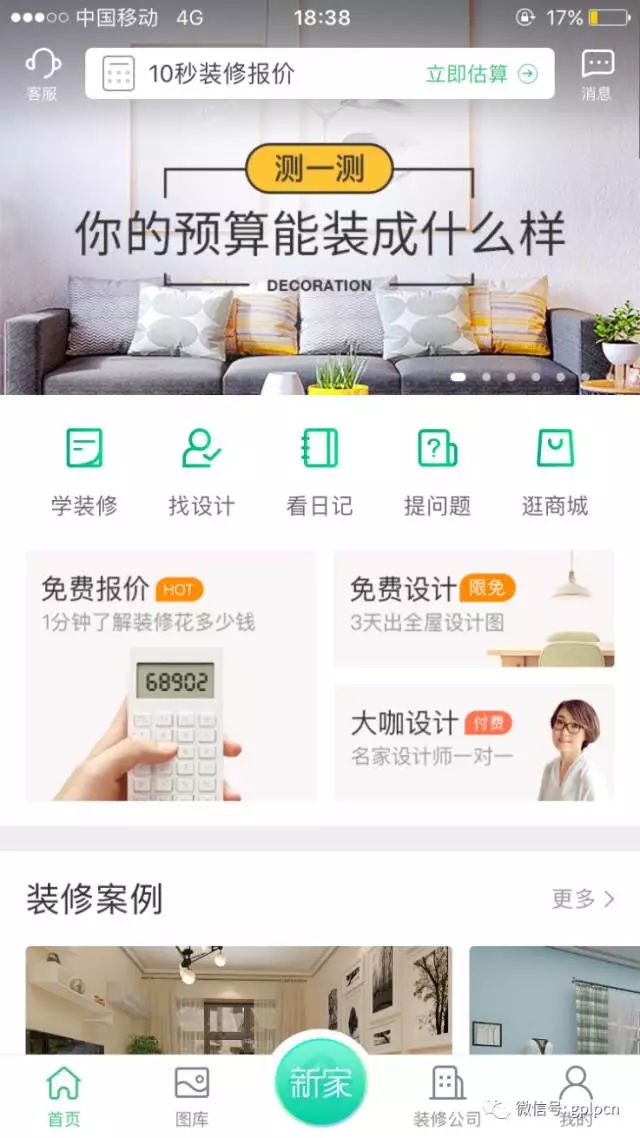The height and width of the screenshot is (1138, 640).
Task: Switch to the 图库 tab
Action: click(191, 1095)
